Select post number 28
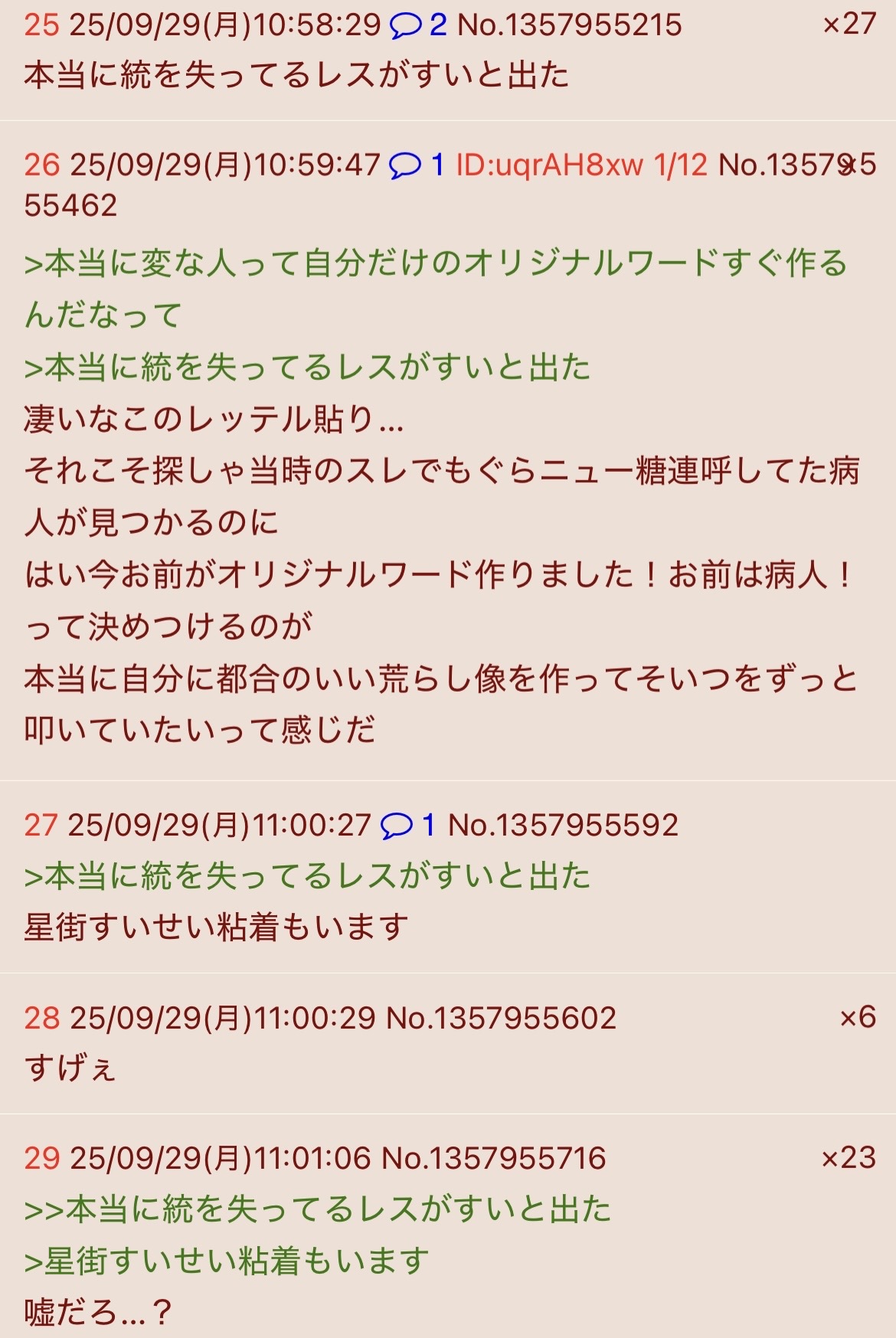Image resolution: width=896 pixels, height=1338 pixels. [x=41, y=1018]
